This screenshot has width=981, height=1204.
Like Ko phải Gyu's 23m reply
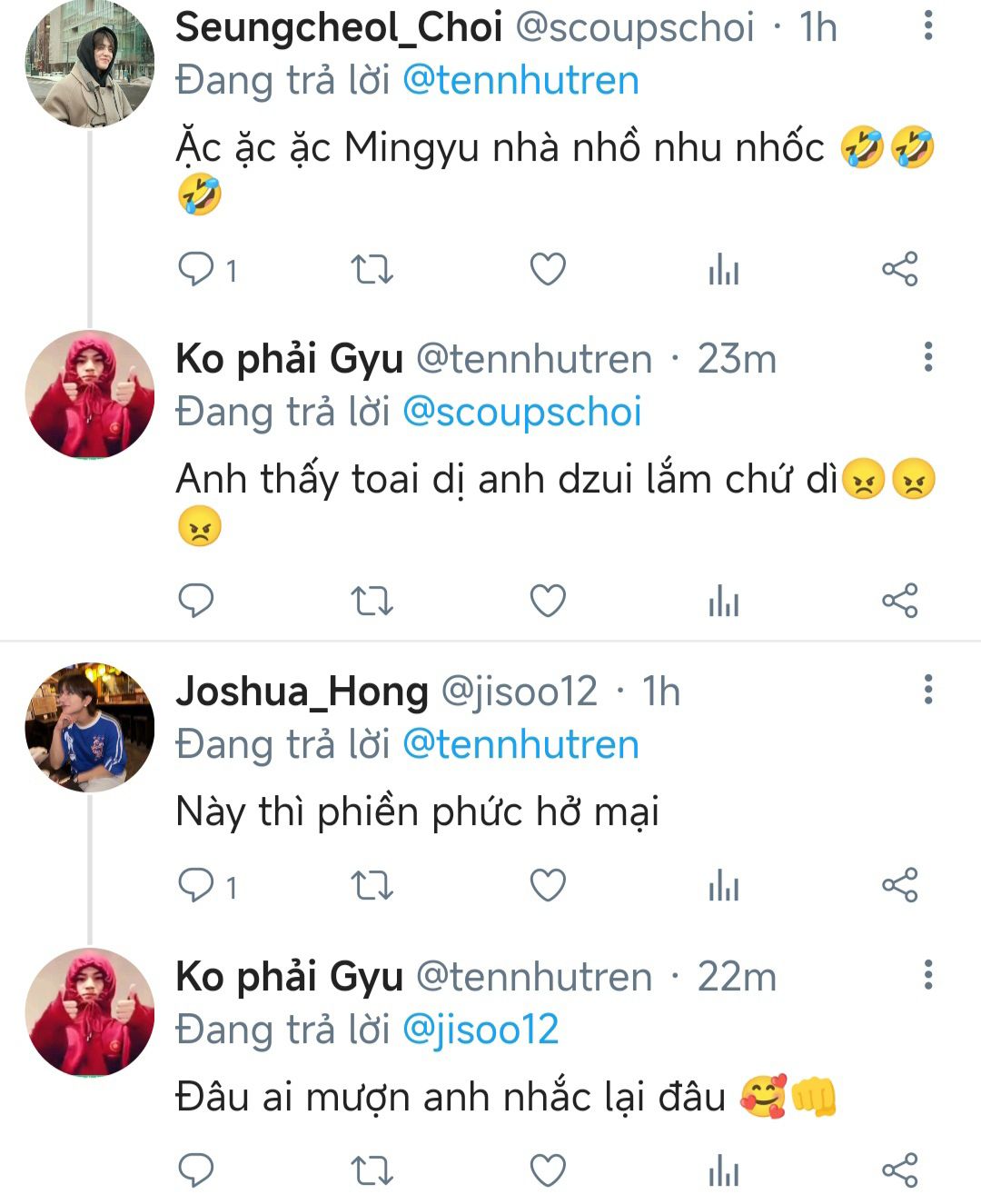coord(548,602)
